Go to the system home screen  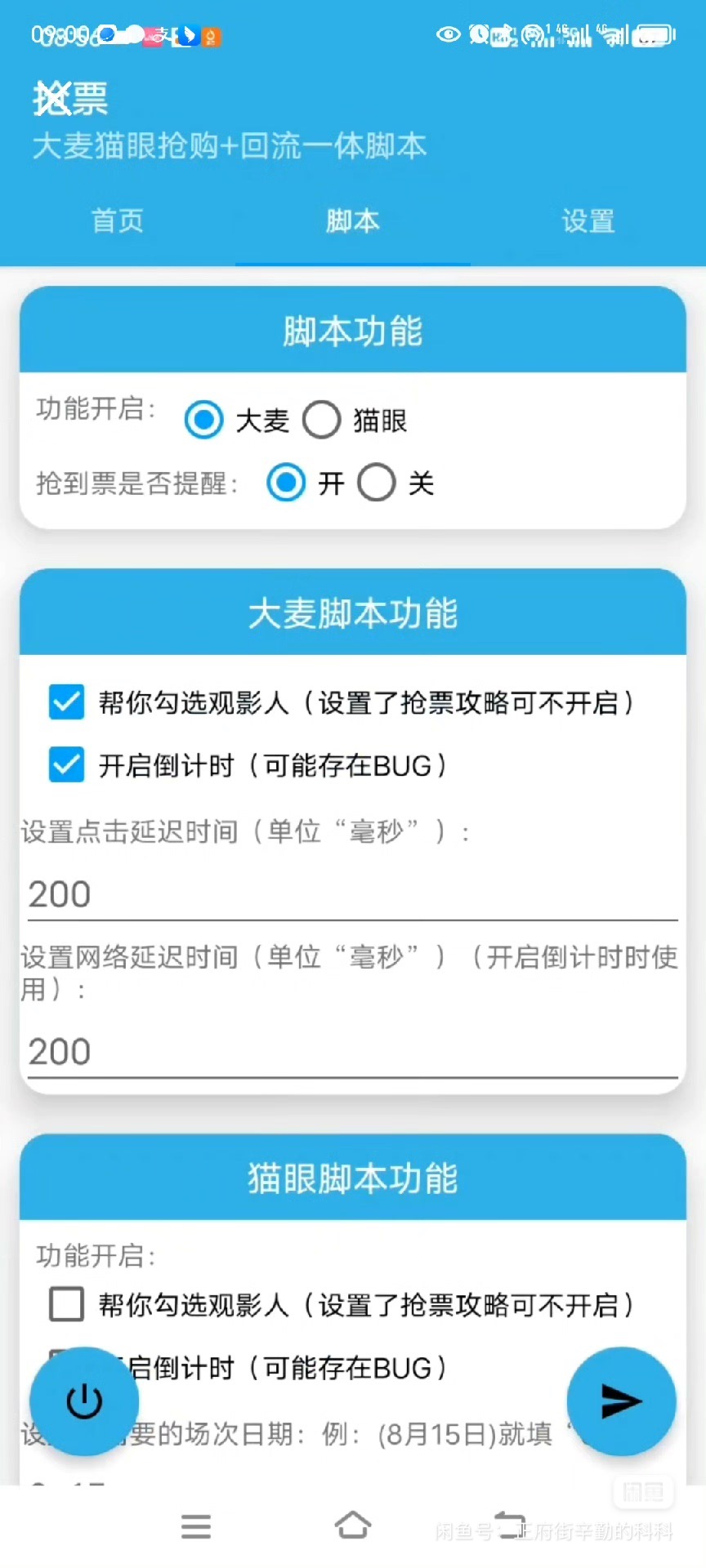tap(352, 1525)
